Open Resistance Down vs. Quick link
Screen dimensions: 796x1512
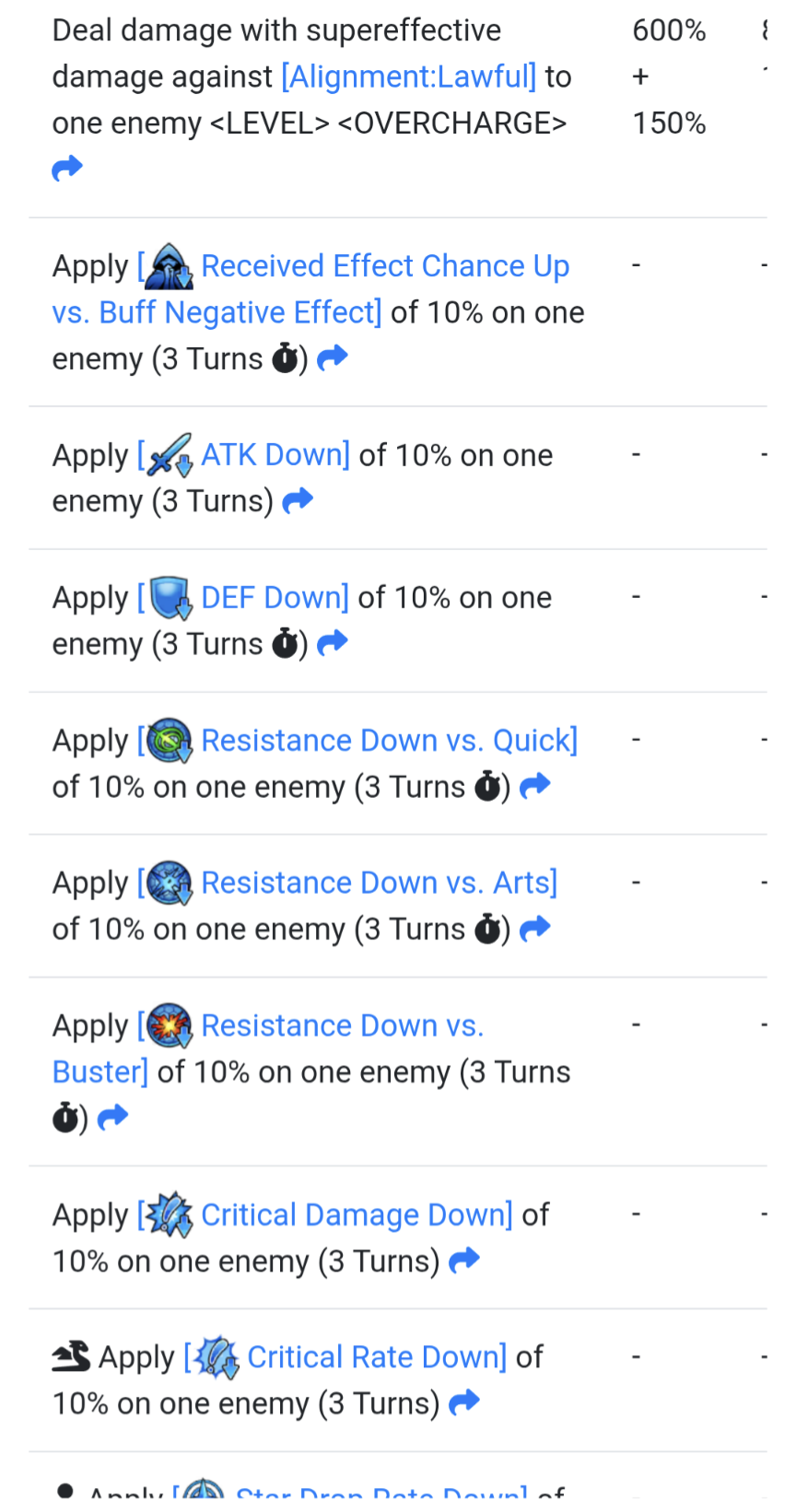pos(389,741)
